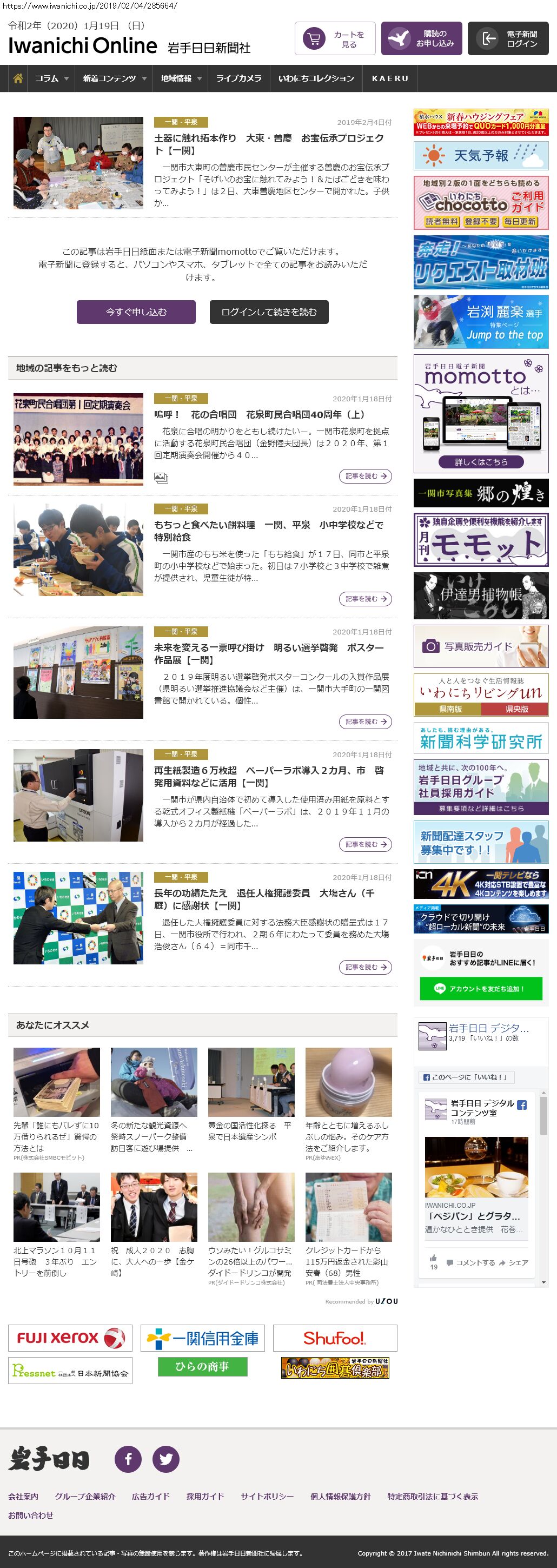Open the Twitter icon in footer
This screenshot has width=557, height=1568.
click(165, 1459)
